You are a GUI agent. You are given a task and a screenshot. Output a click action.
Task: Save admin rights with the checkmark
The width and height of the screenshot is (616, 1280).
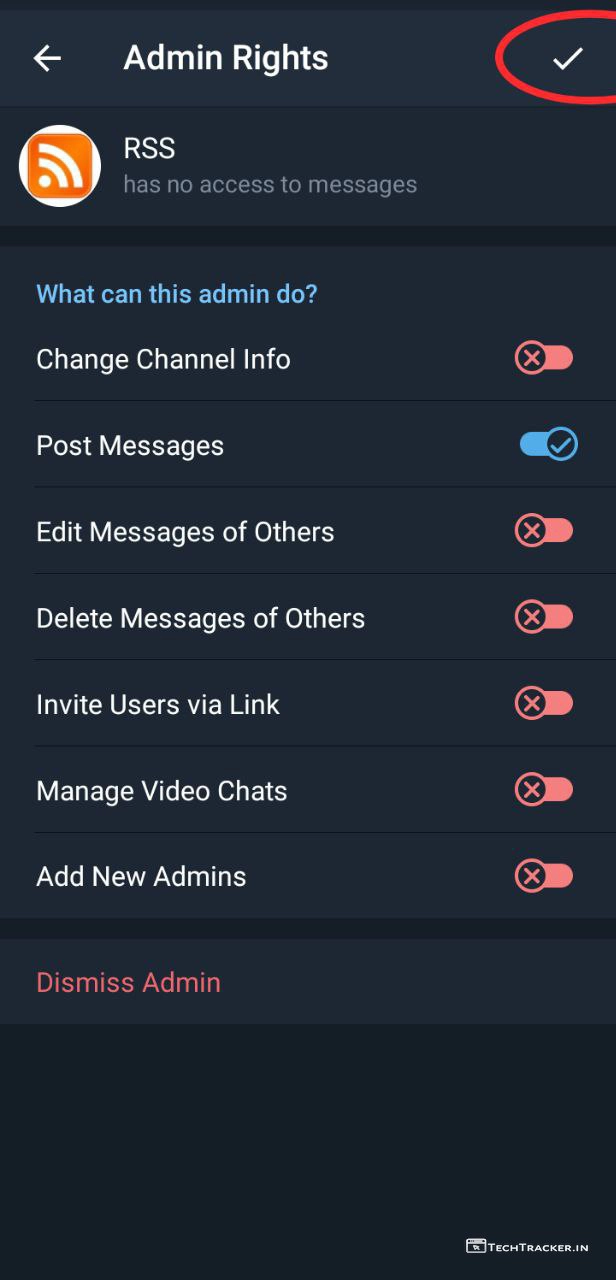click(567, 59)
